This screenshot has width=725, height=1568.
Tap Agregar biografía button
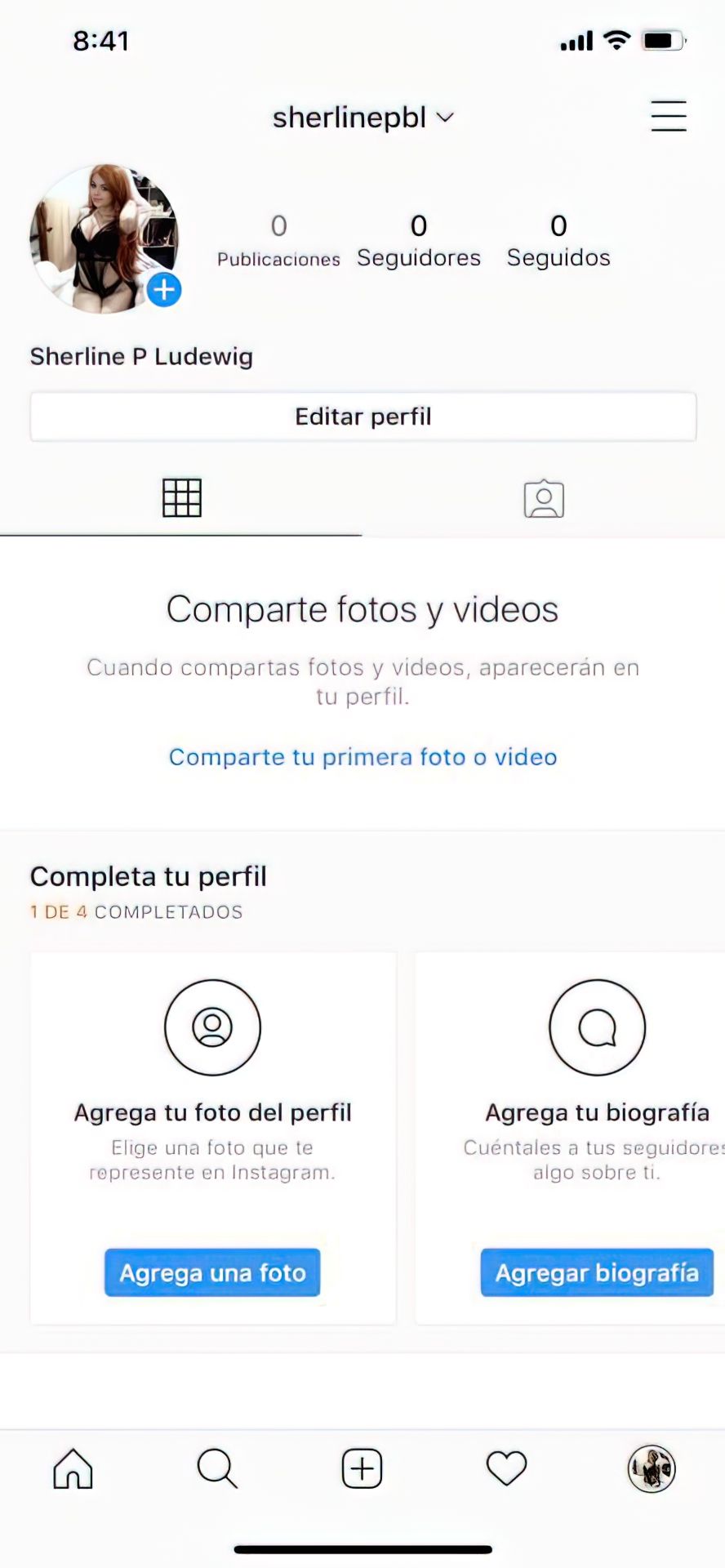(597, 1272)
